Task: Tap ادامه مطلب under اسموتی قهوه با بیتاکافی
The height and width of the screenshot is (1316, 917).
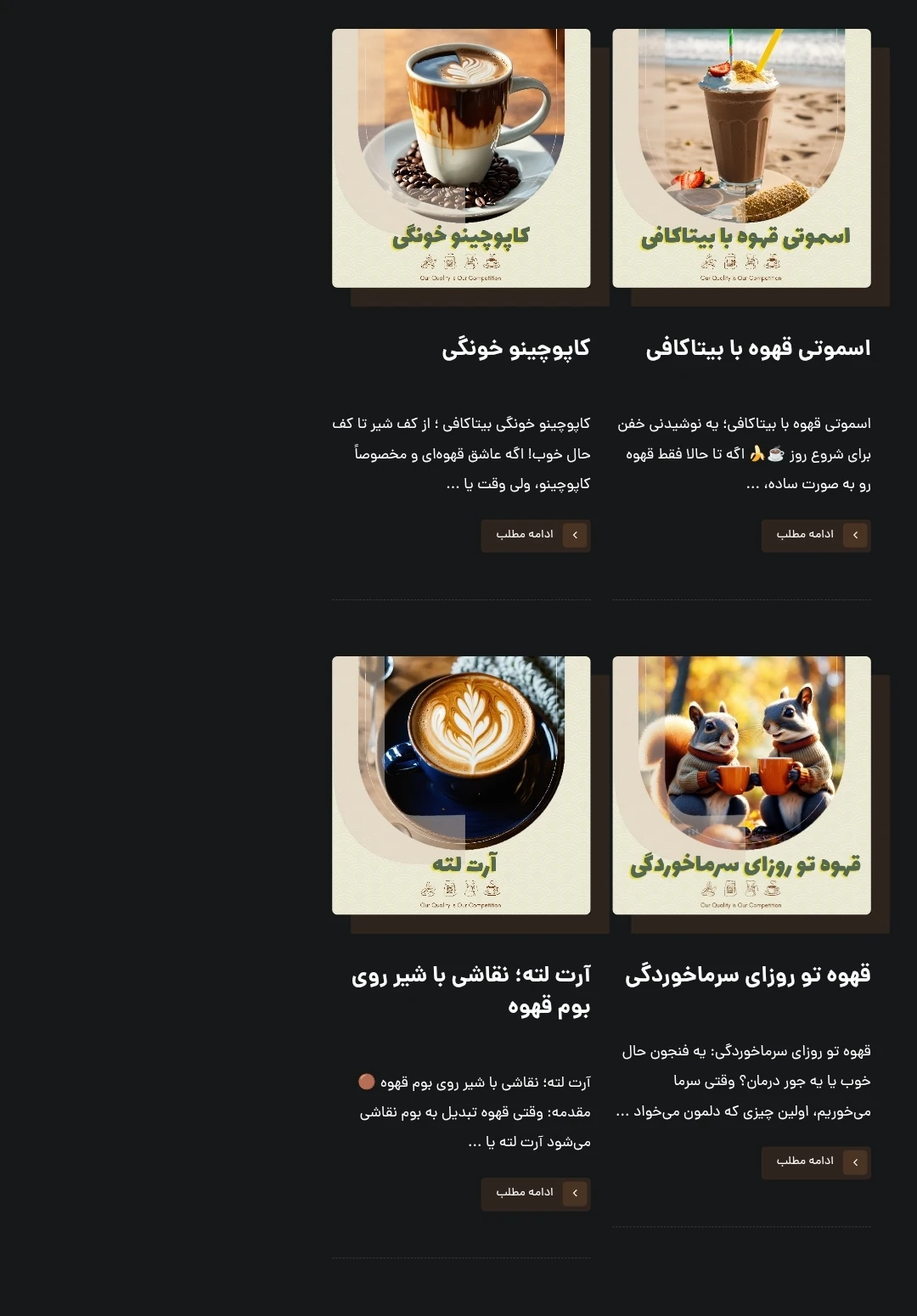Action: tap(815, 535)
